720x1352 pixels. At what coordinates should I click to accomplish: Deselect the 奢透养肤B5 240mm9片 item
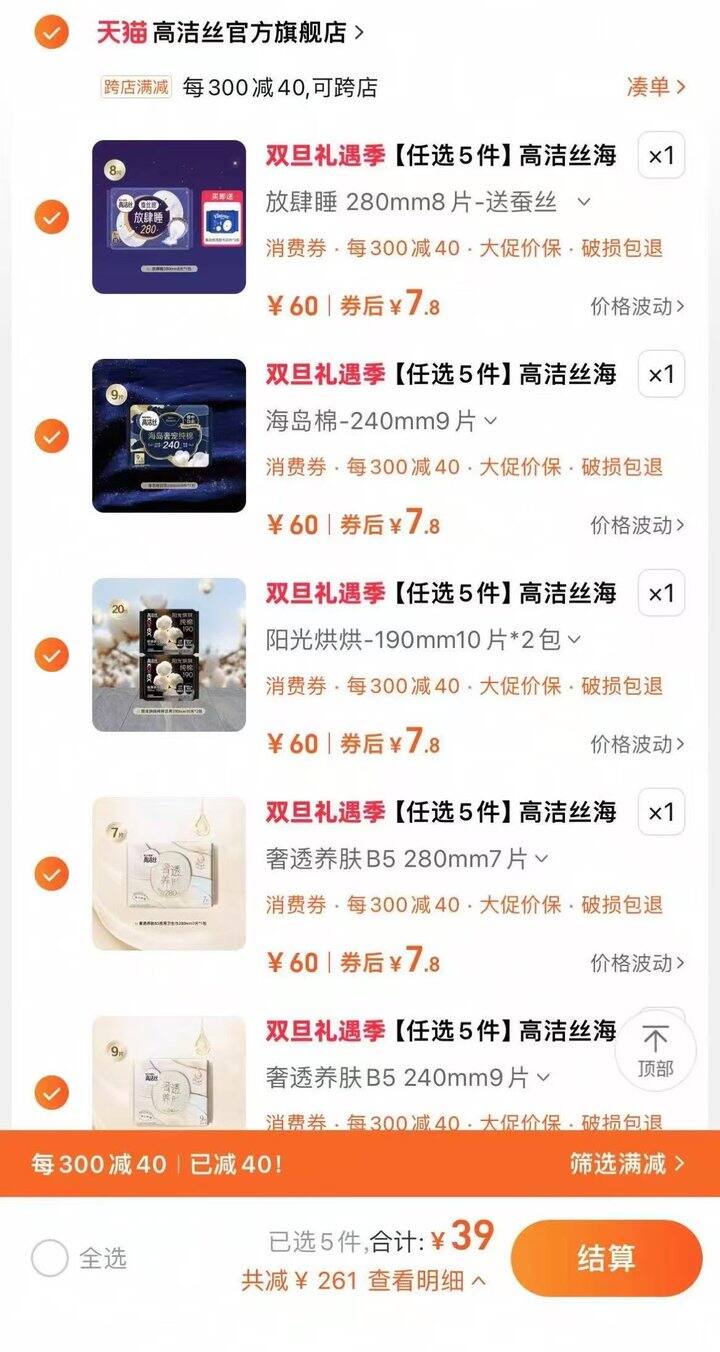[51, 1092]
